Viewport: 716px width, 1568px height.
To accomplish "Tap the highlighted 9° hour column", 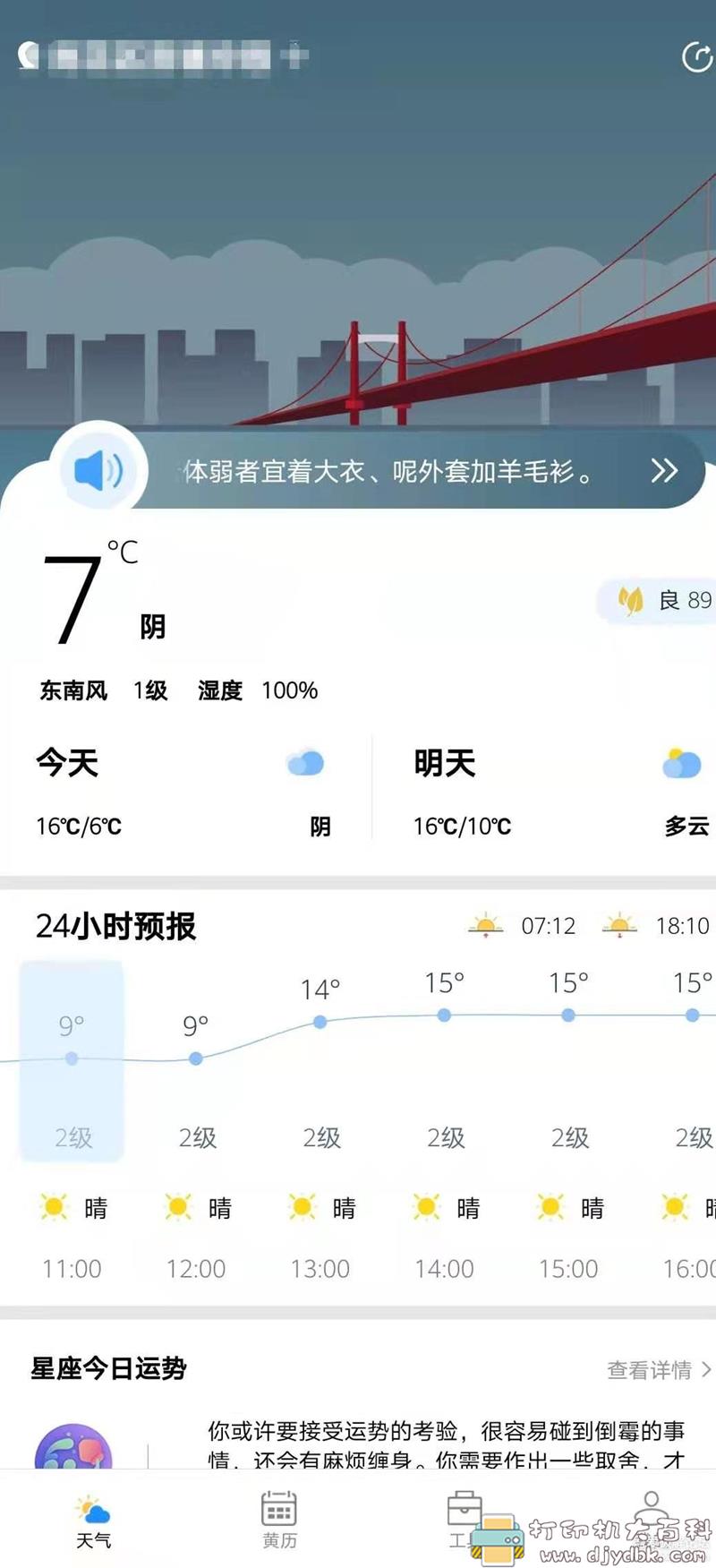I will click(70, 1059).
